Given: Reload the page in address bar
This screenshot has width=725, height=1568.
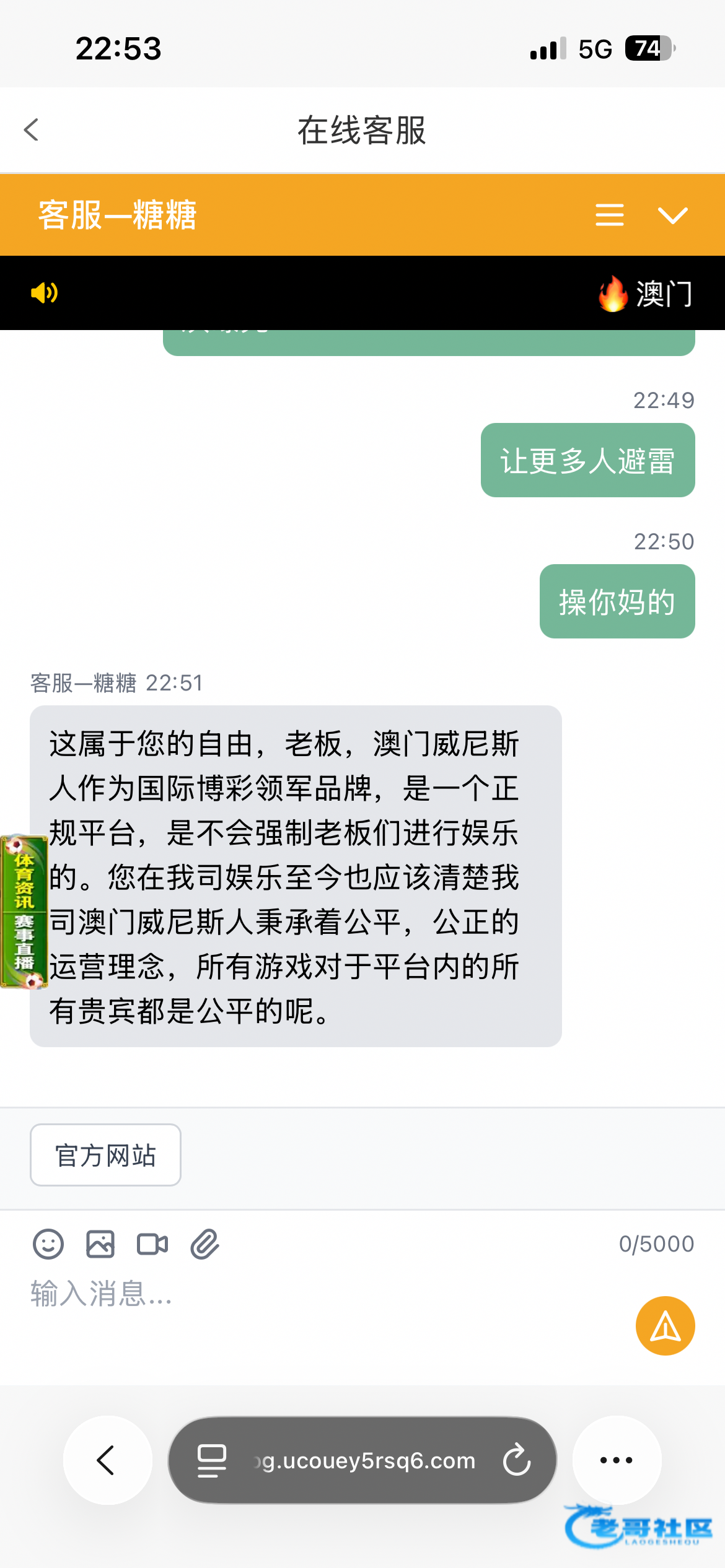Looking at the screenshot, I should [517, 1460].
